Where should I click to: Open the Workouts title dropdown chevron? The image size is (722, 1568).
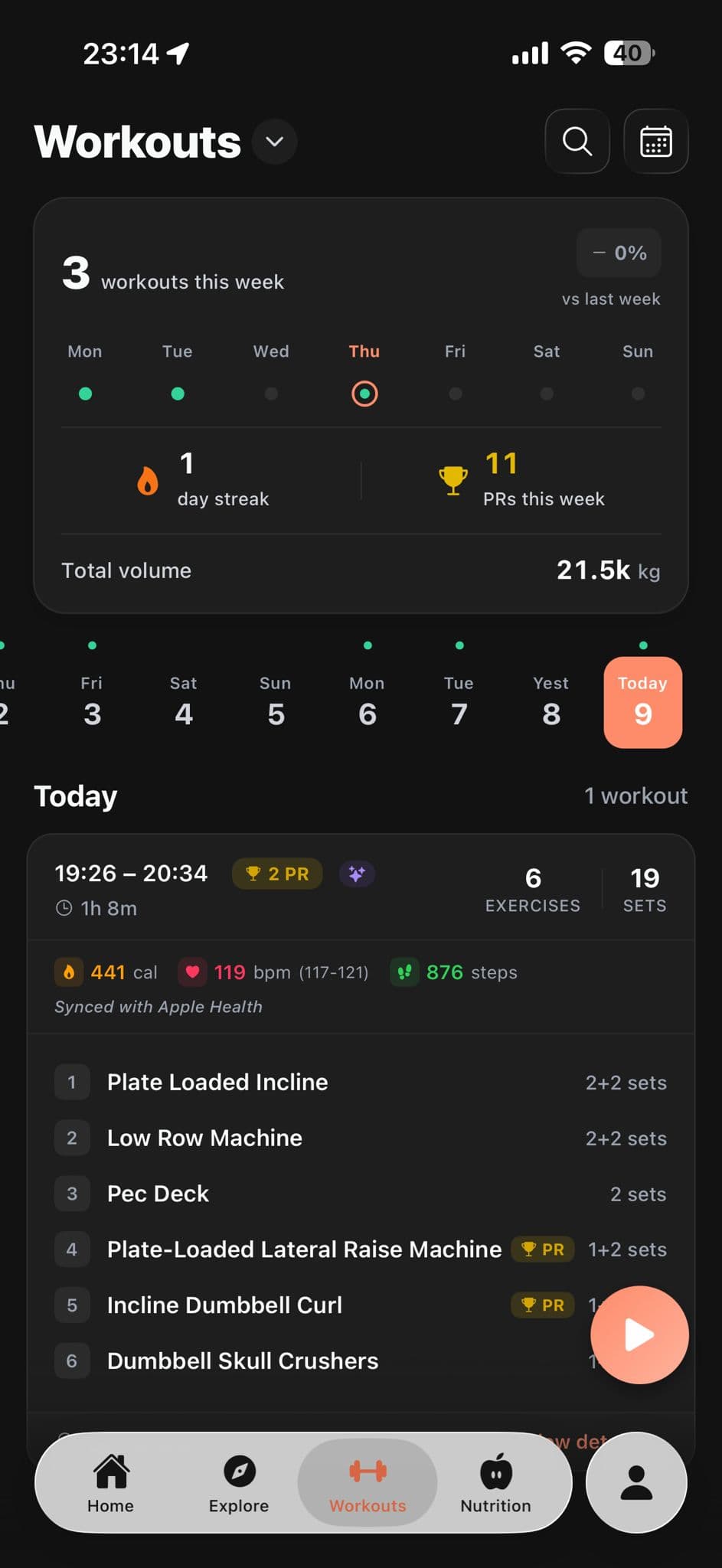[x=273, y=142]
